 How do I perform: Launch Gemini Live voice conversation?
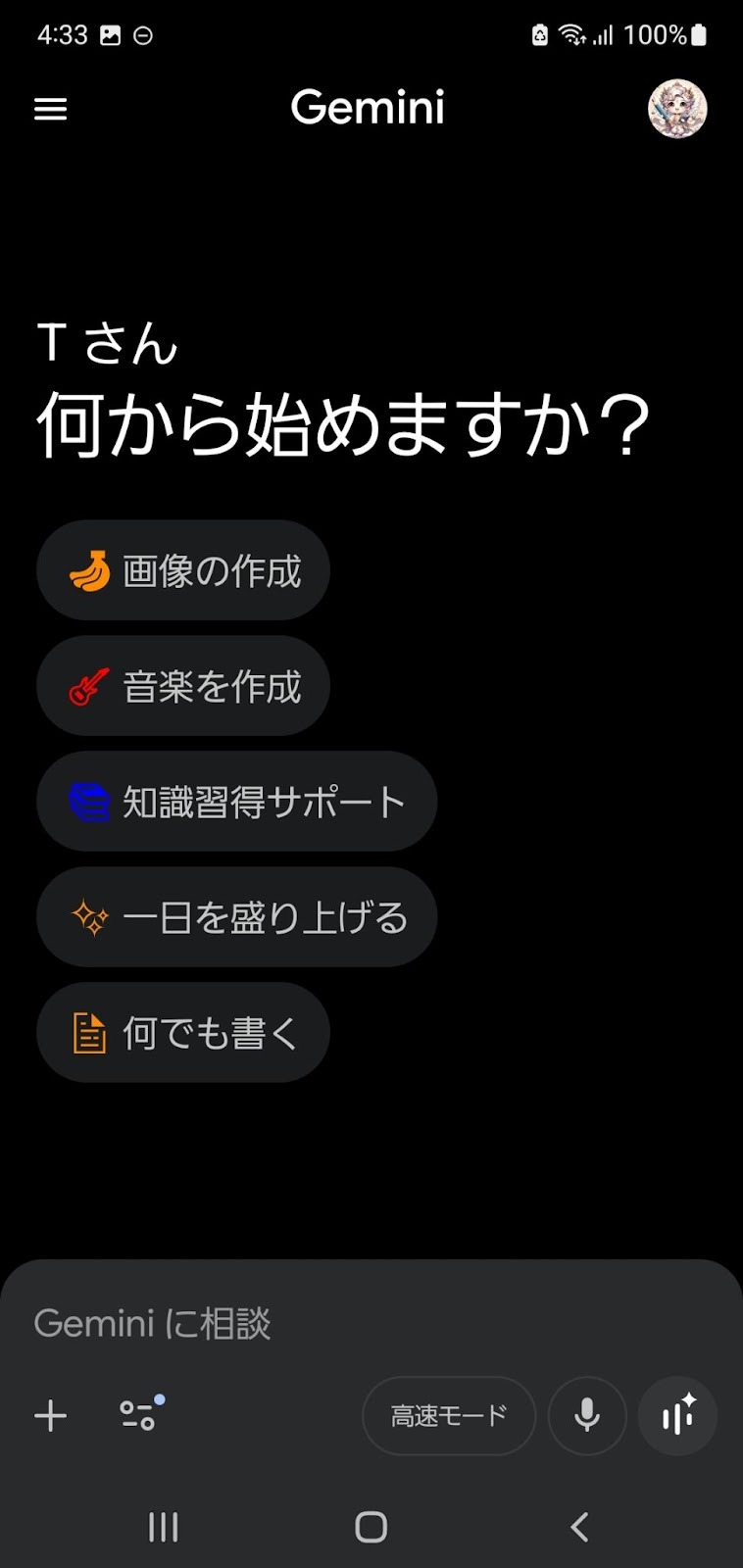(677, 1416)
